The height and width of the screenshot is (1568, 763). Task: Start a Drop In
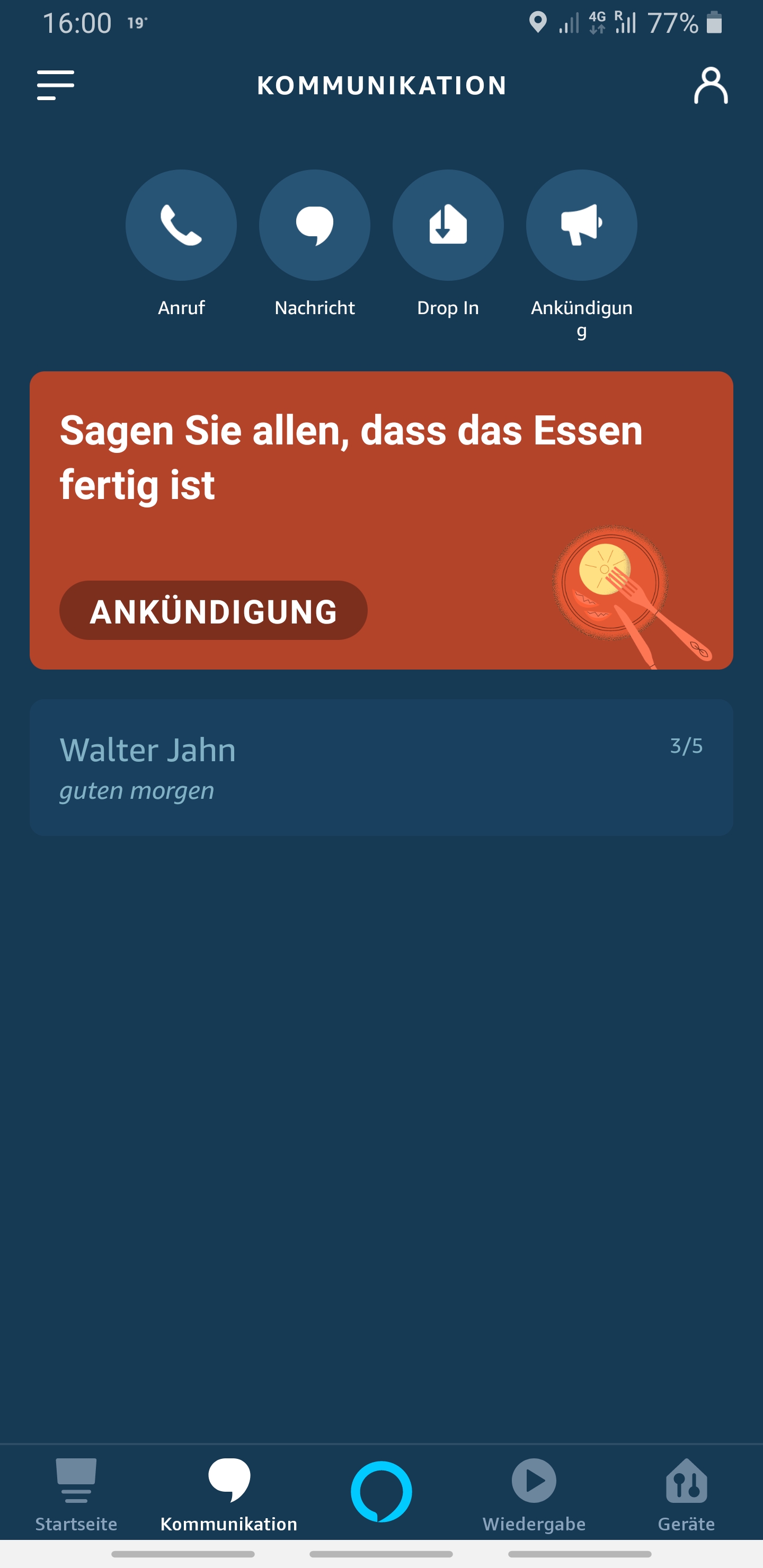tap(448, 225)
